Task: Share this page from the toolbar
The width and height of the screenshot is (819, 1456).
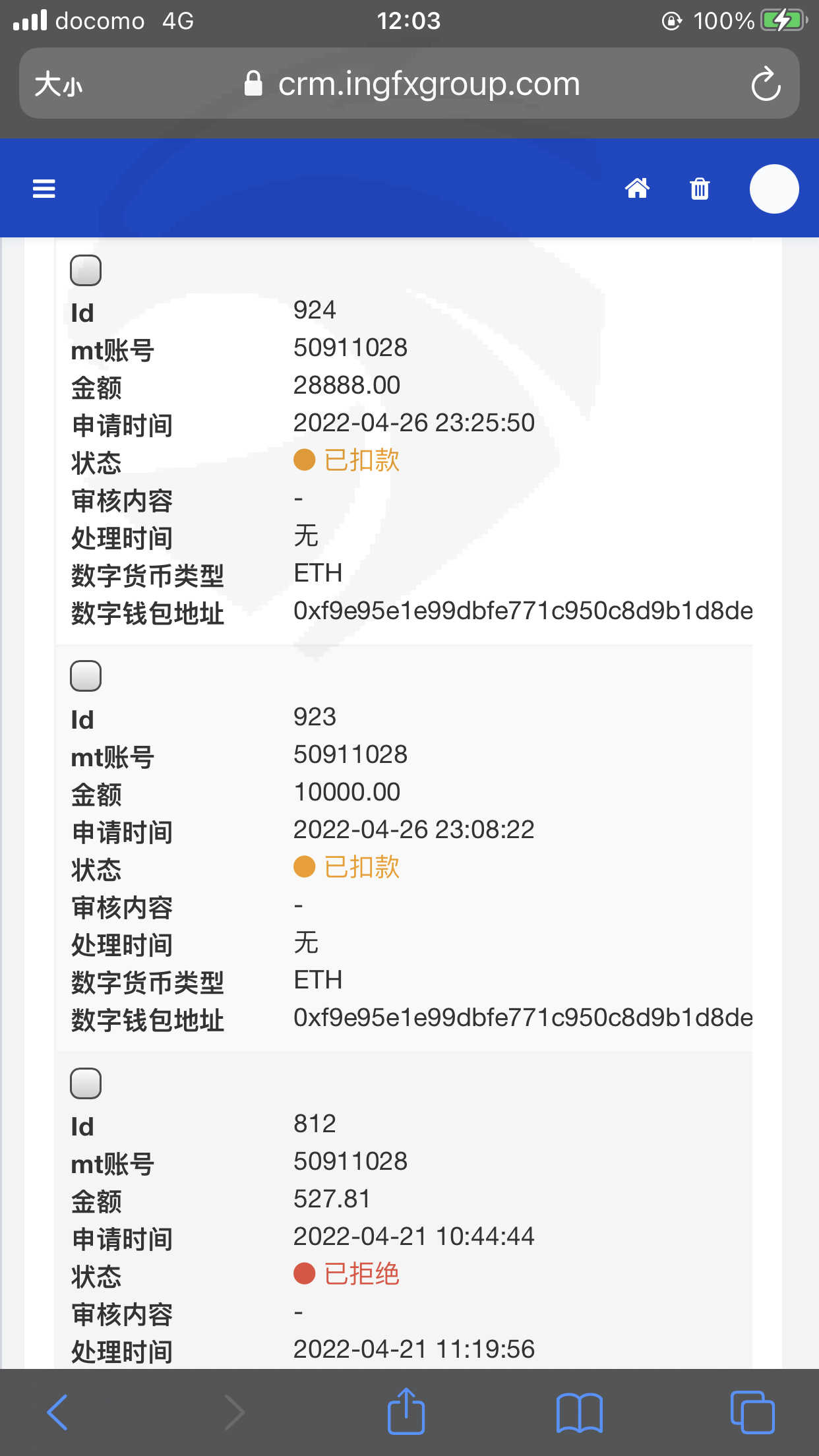Action: pyautogui.click(x=406, y=1411)
